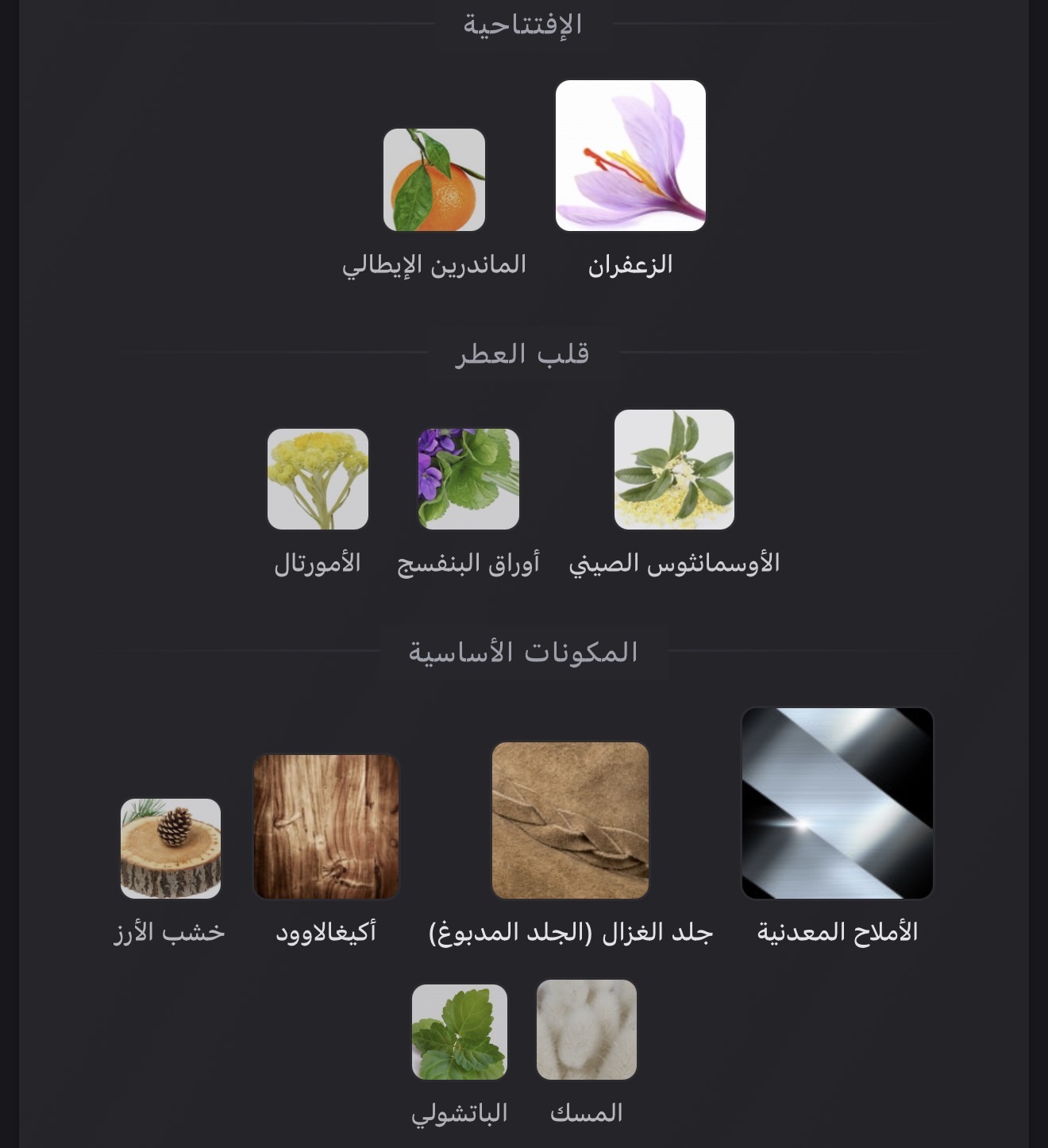View the suede note جلد الغزال

tap(570, 820)
